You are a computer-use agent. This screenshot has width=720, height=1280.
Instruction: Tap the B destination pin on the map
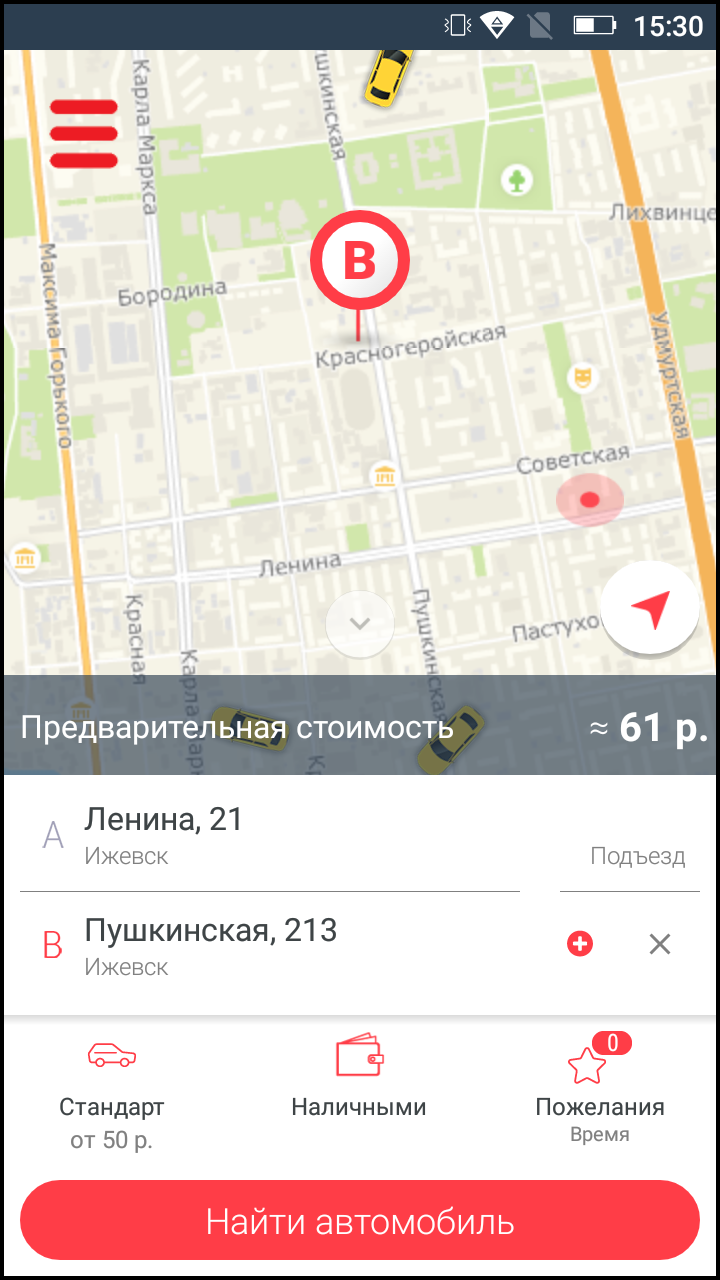click(x=359, y=261)
